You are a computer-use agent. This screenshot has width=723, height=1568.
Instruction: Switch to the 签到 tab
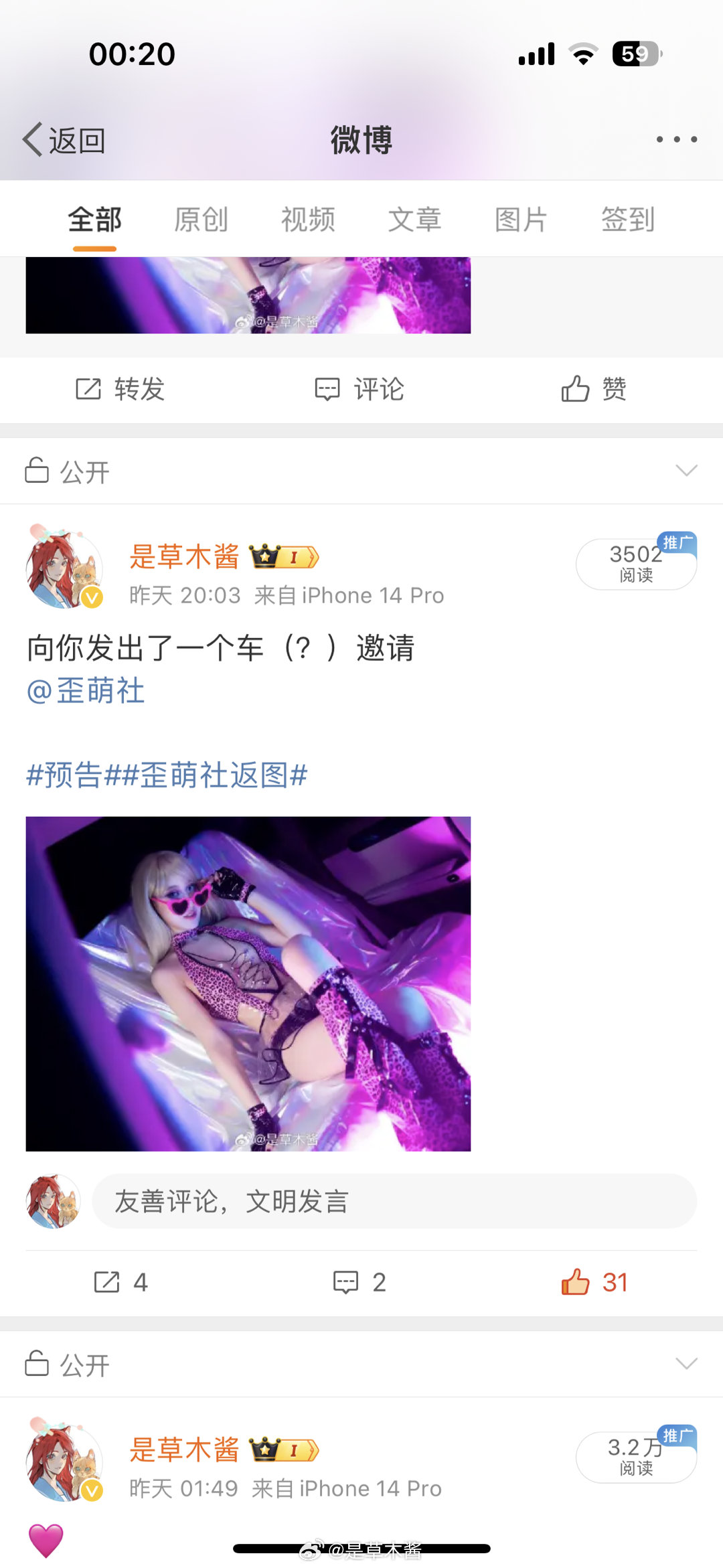point(627,220)
